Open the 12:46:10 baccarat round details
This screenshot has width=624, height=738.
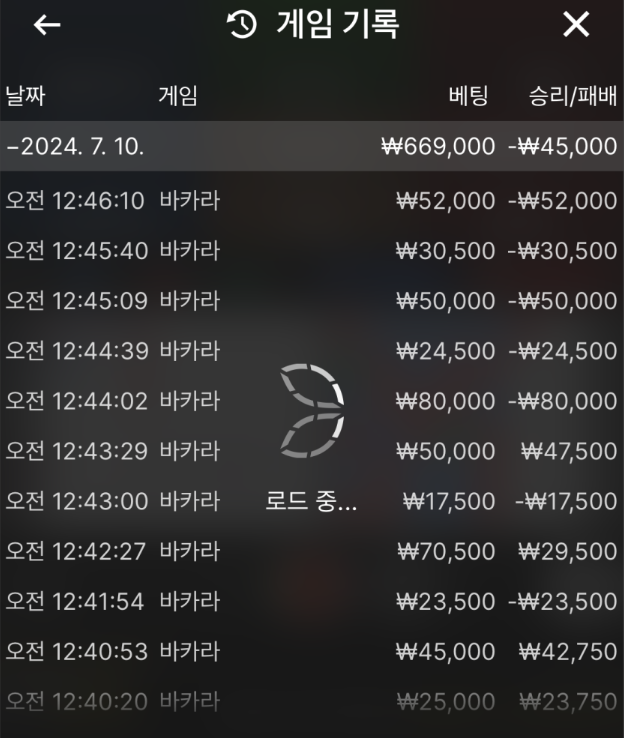pyautogui.click(x=311, y=201)
